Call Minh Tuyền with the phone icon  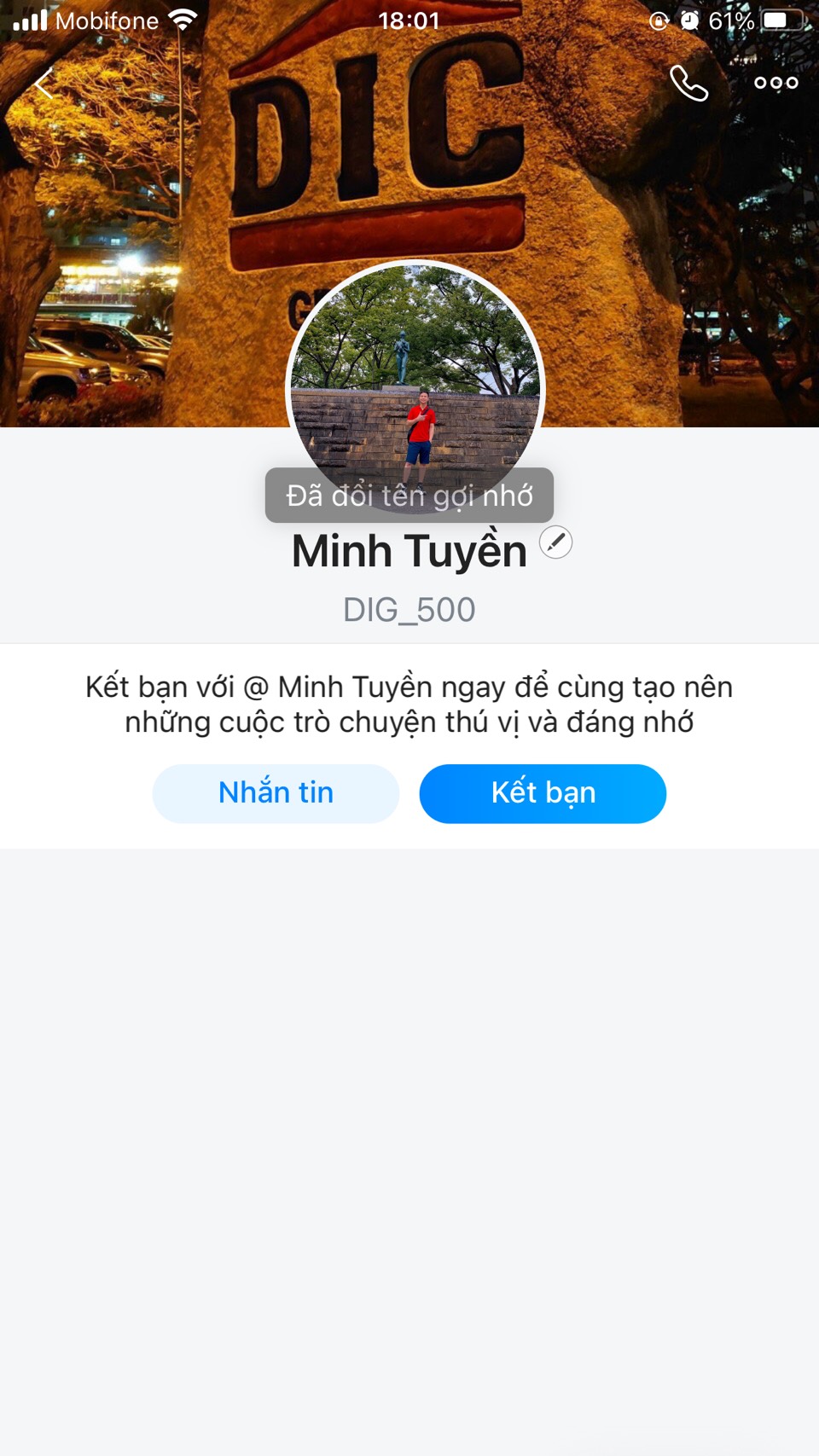pyautogui.click(x=688, y=84)
